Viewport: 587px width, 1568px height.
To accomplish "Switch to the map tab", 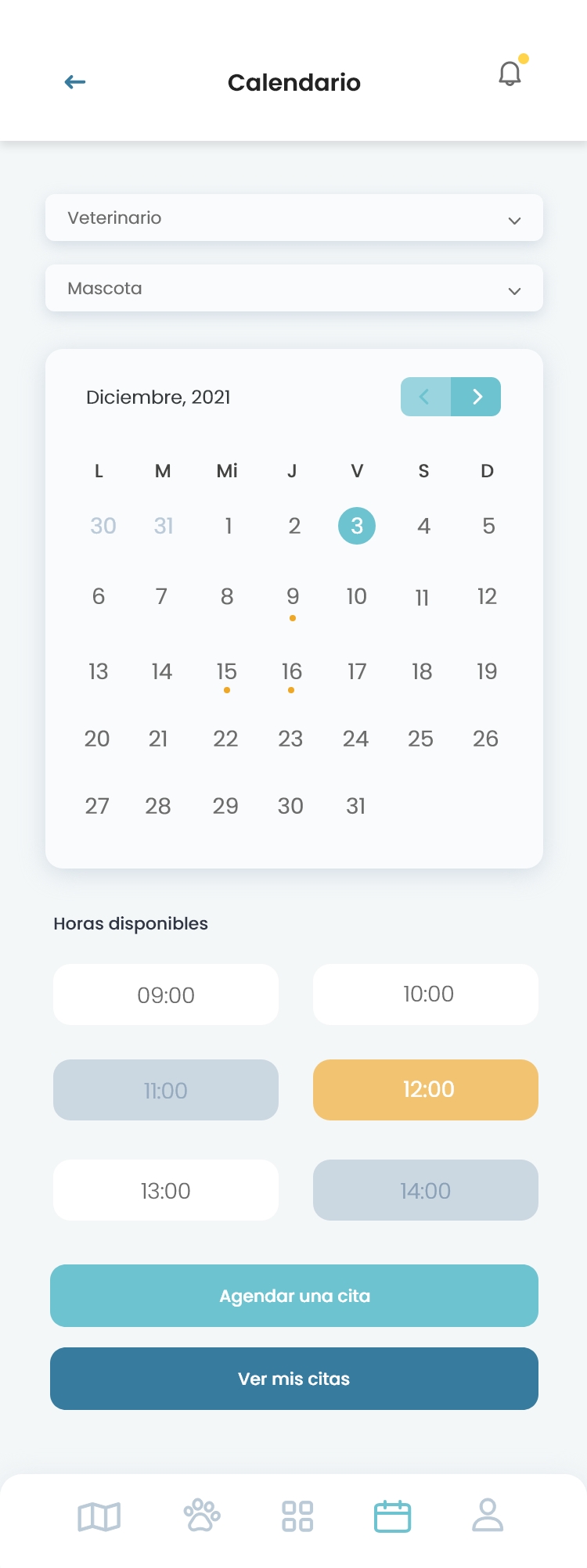I will click(99, 1517).
